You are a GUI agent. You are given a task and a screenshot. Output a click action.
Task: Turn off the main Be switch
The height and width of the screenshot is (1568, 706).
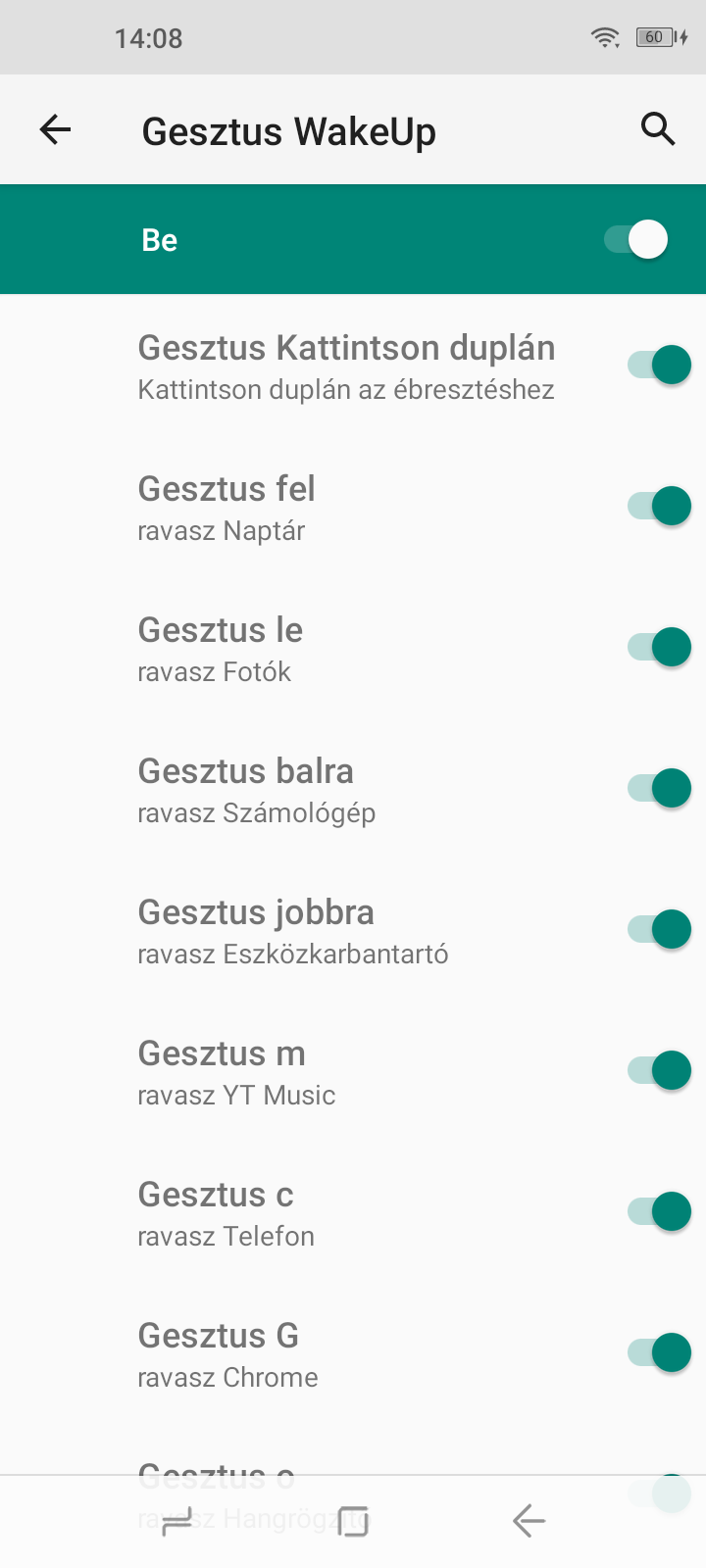636,240
